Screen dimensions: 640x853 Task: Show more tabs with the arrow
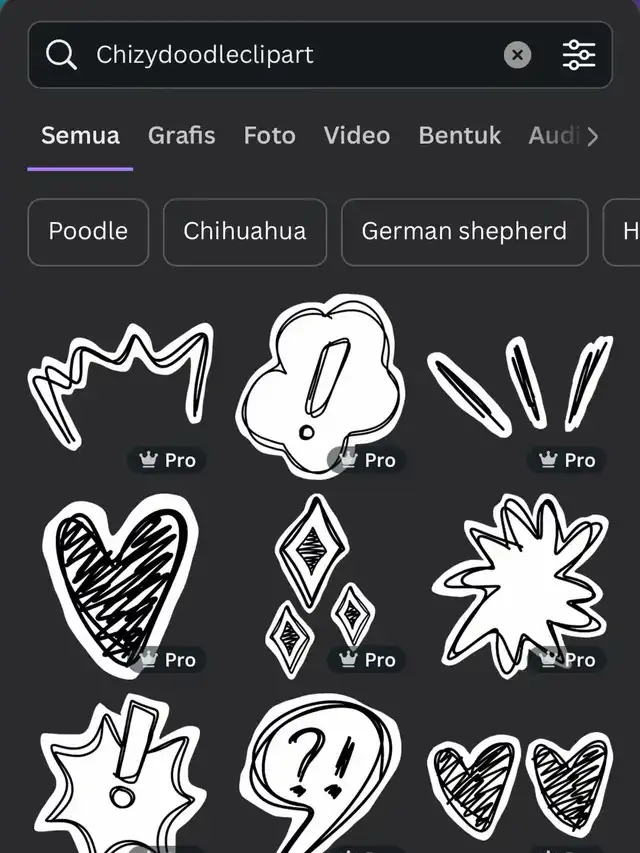593,137
